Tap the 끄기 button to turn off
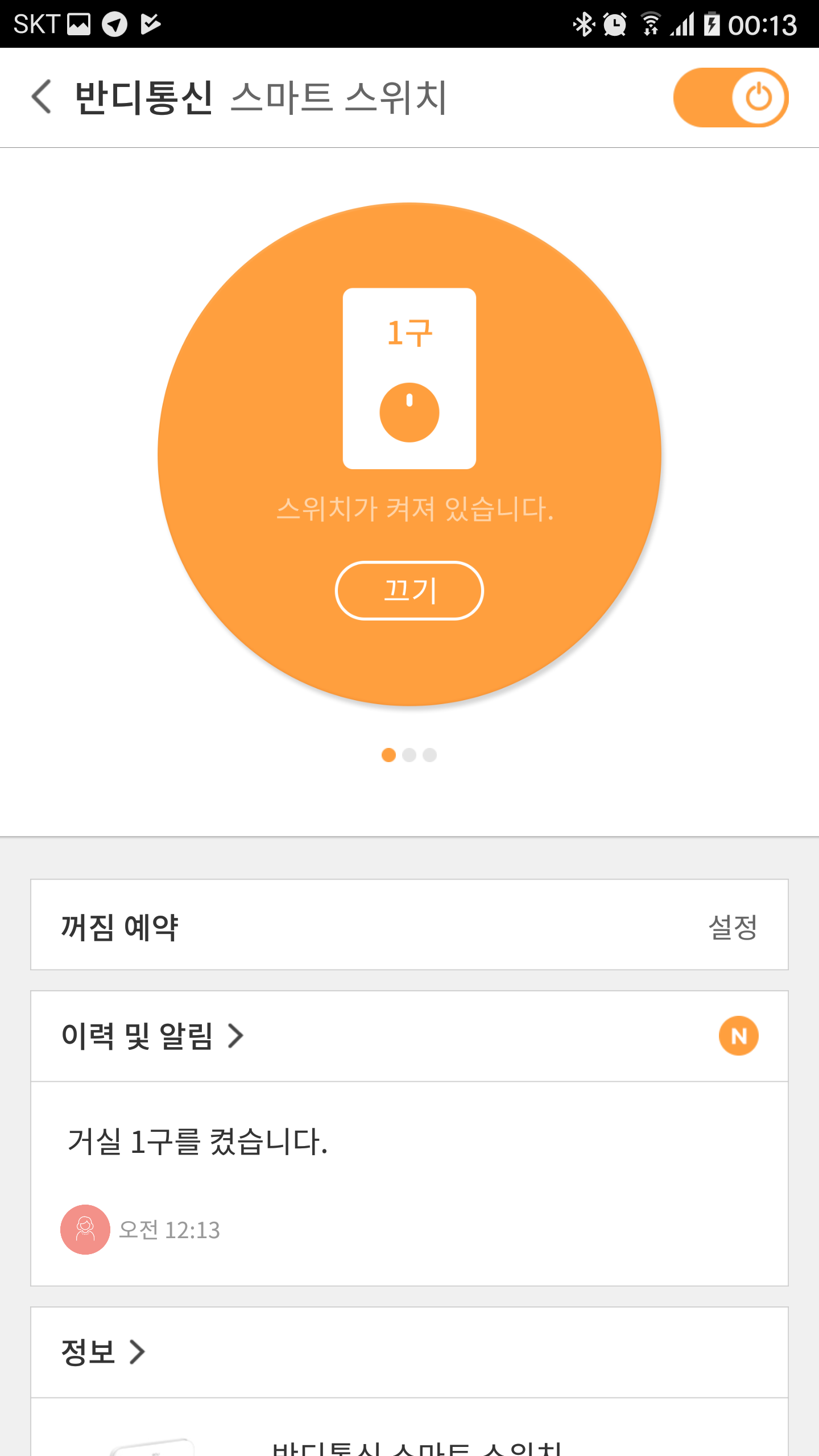Image resolution: width=819 pixels, height=1456 pixels. (409, 590)
